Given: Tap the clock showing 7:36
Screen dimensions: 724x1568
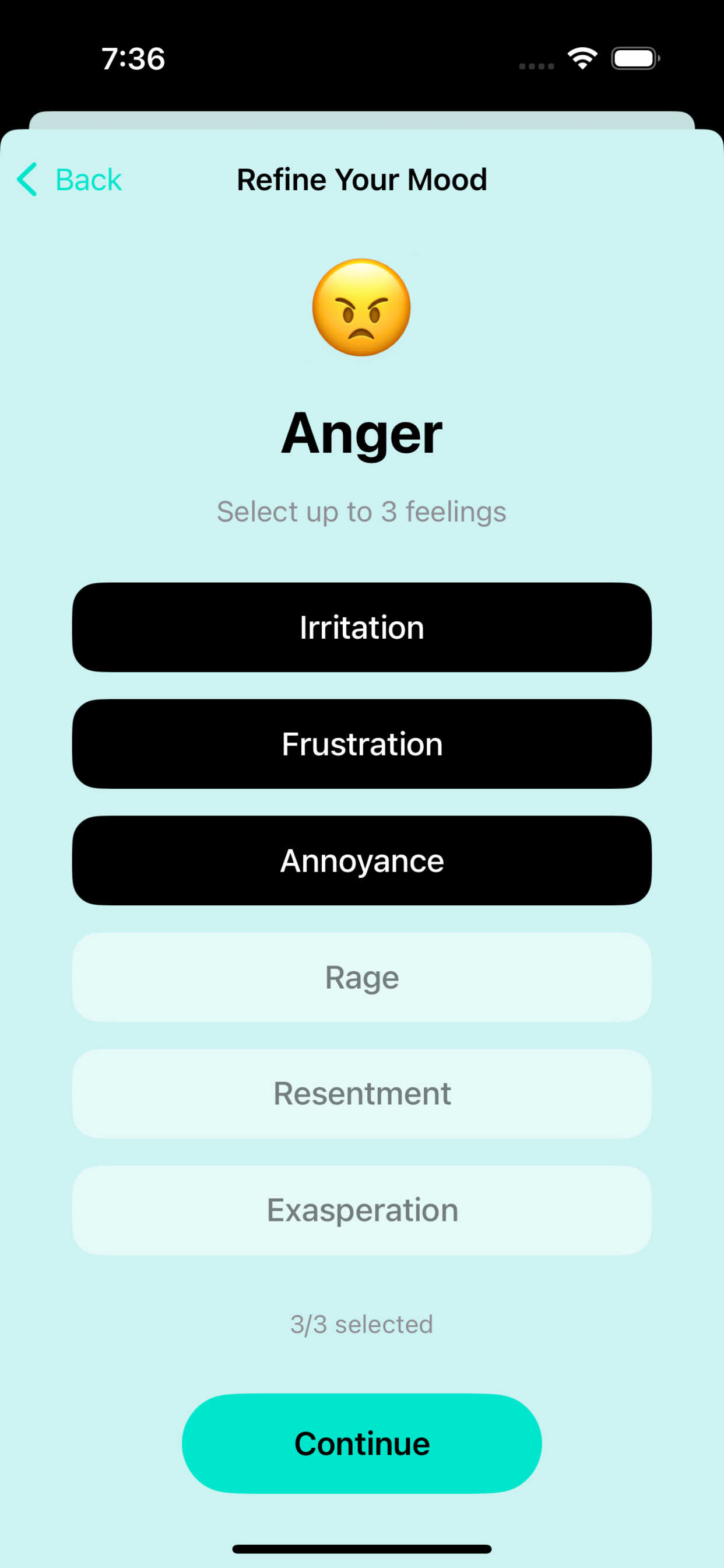Looking at the screenshot, I should [133, 58].
